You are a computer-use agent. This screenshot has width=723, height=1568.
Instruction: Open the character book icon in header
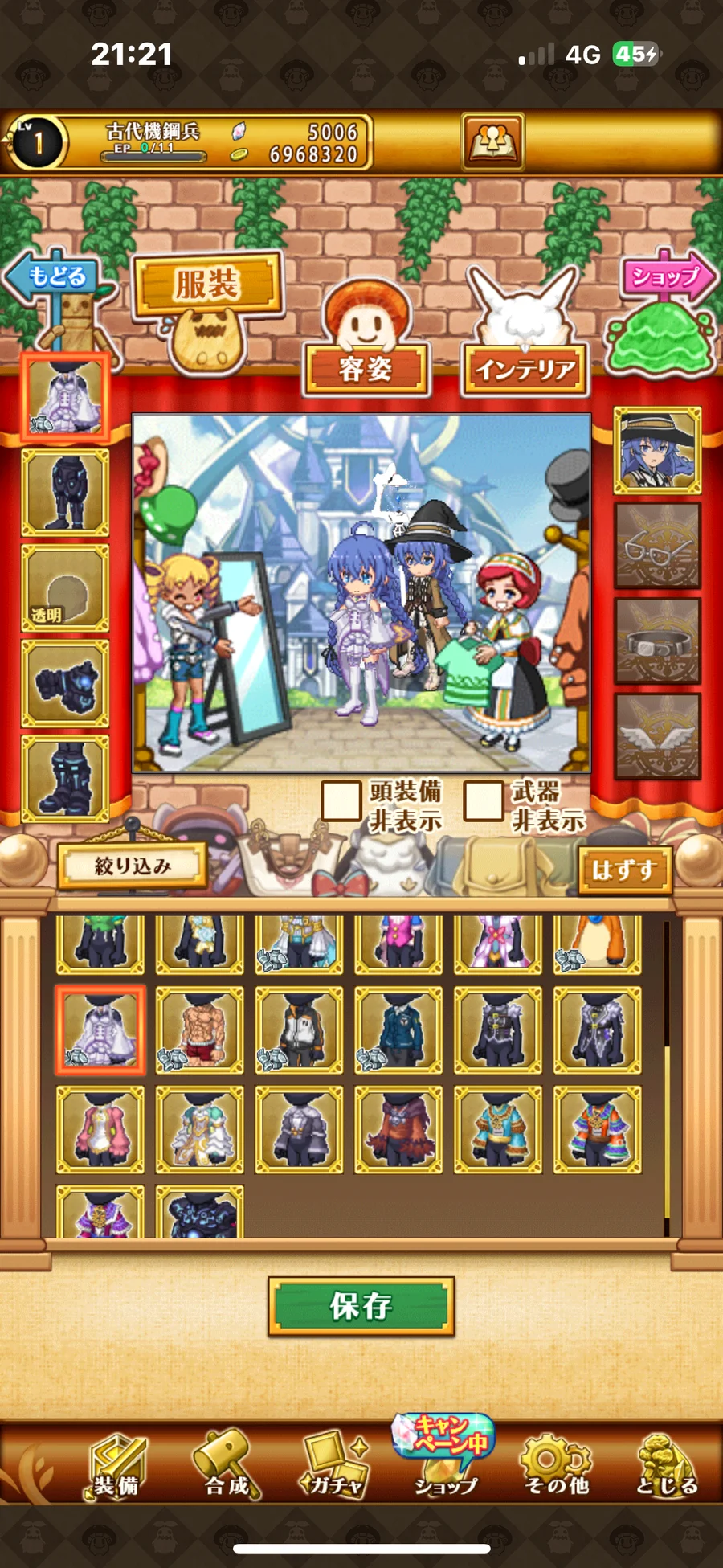[492, 141]
